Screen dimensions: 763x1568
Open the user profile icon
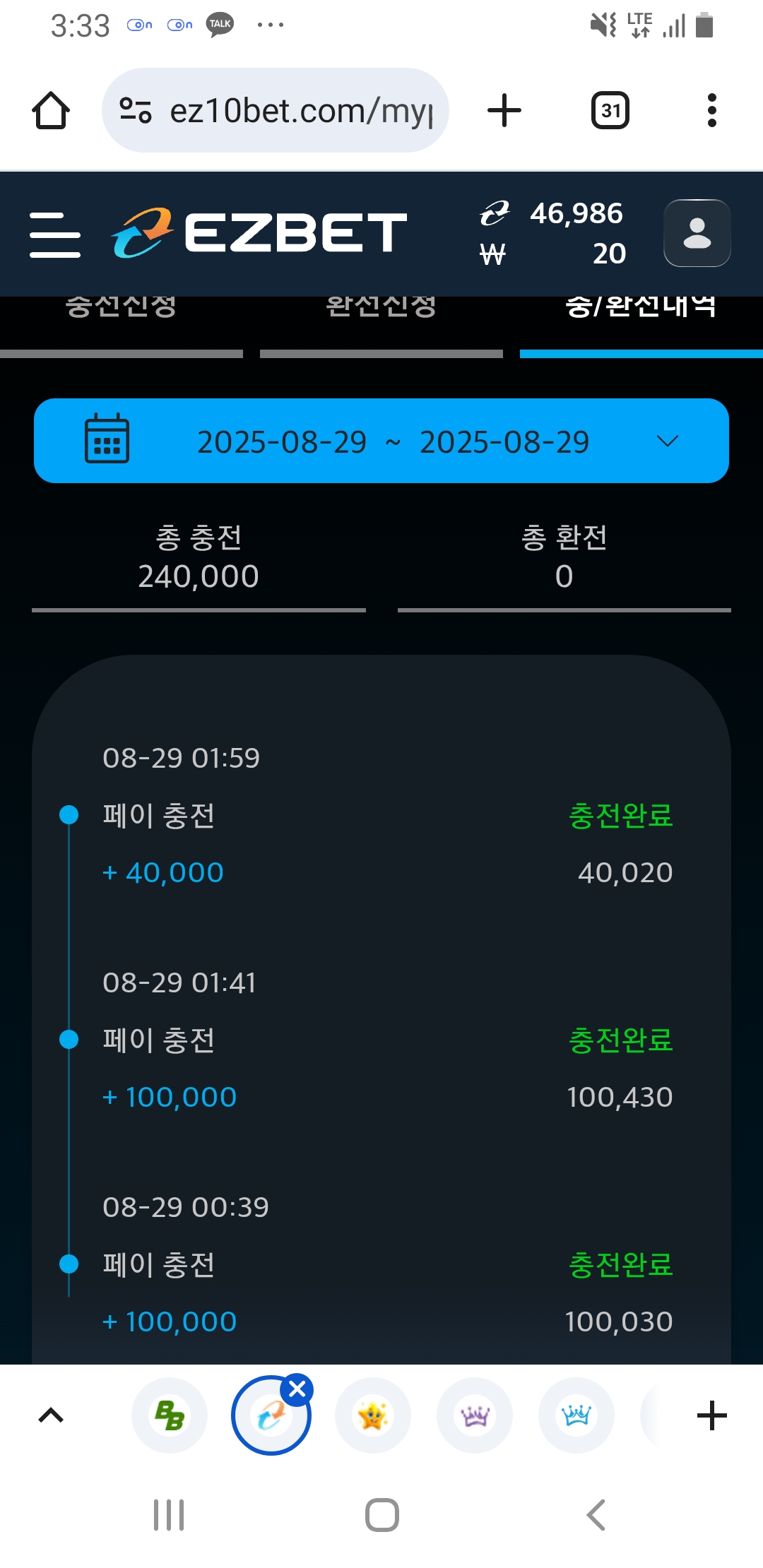[697, 233]
